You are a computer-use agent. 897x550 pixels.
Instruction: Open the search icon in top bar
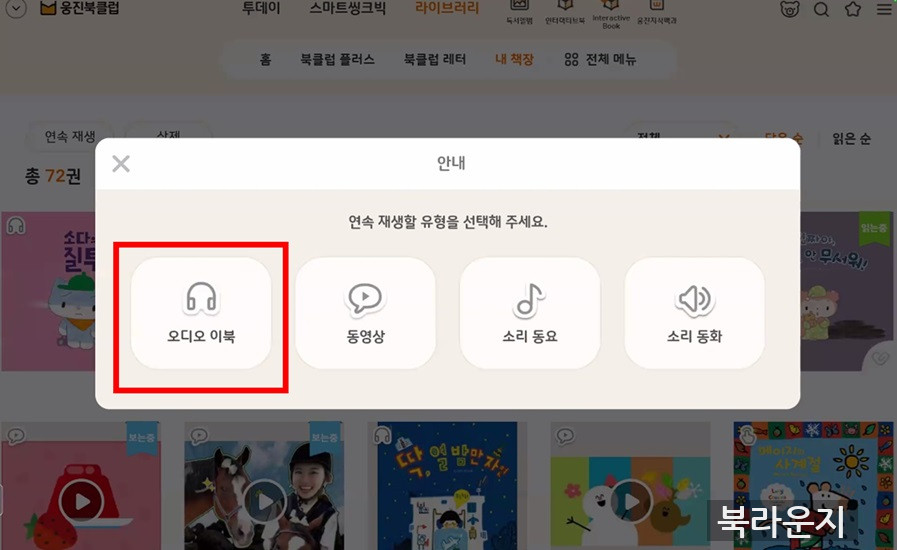coord(821,10)
